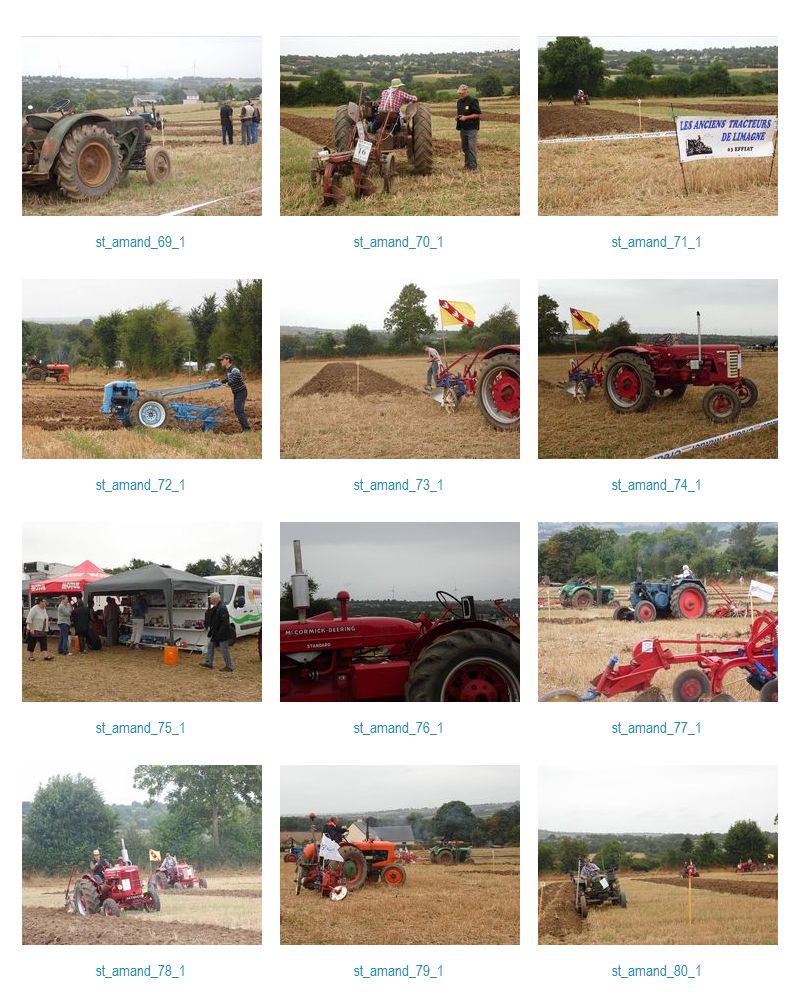The image size is (800, 1000).
Task: Open the st_amand_80_1 photo thumbnail
Action: click(657, 855)
